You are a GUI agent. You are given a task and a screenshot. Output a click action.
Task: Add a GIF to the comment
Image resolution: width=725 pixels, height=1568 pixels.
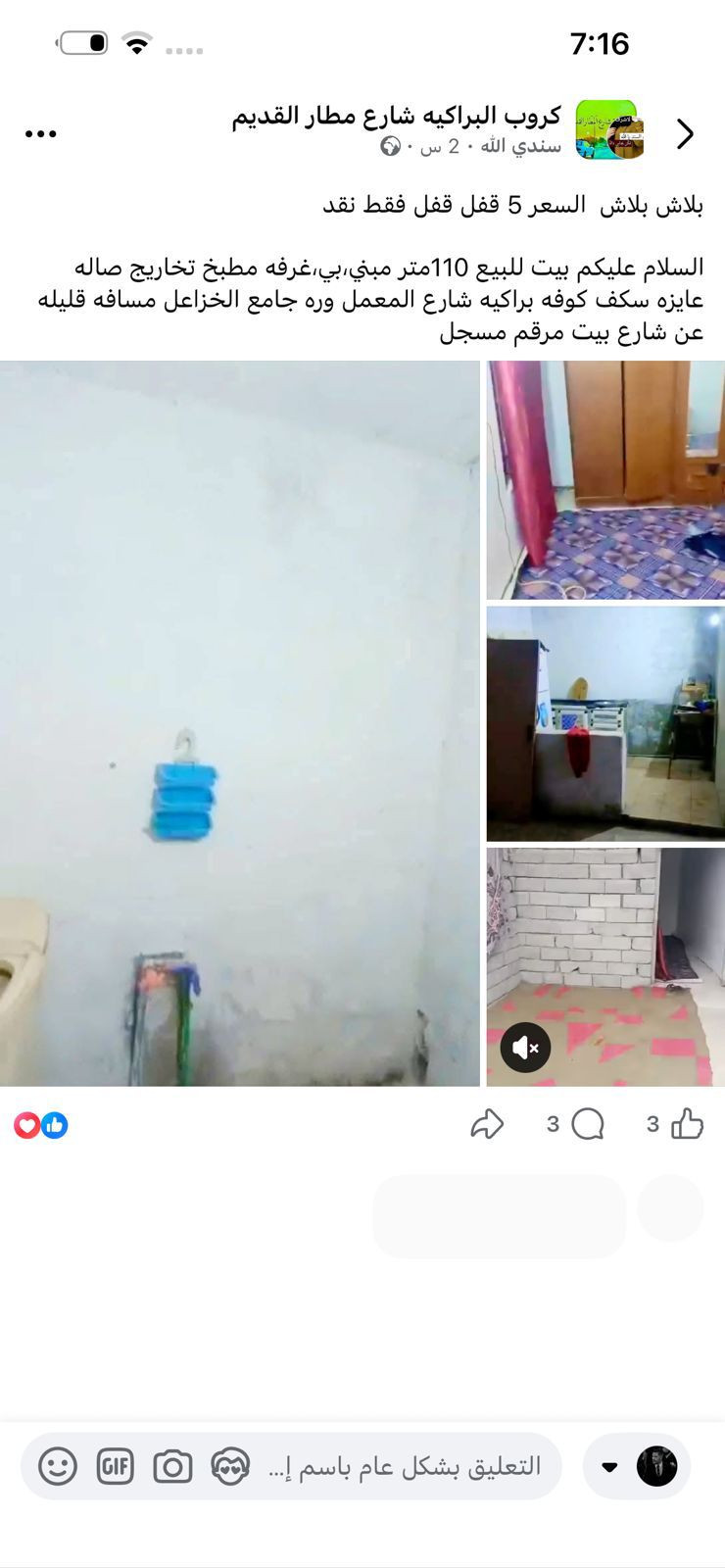[x=115, y=1467]
